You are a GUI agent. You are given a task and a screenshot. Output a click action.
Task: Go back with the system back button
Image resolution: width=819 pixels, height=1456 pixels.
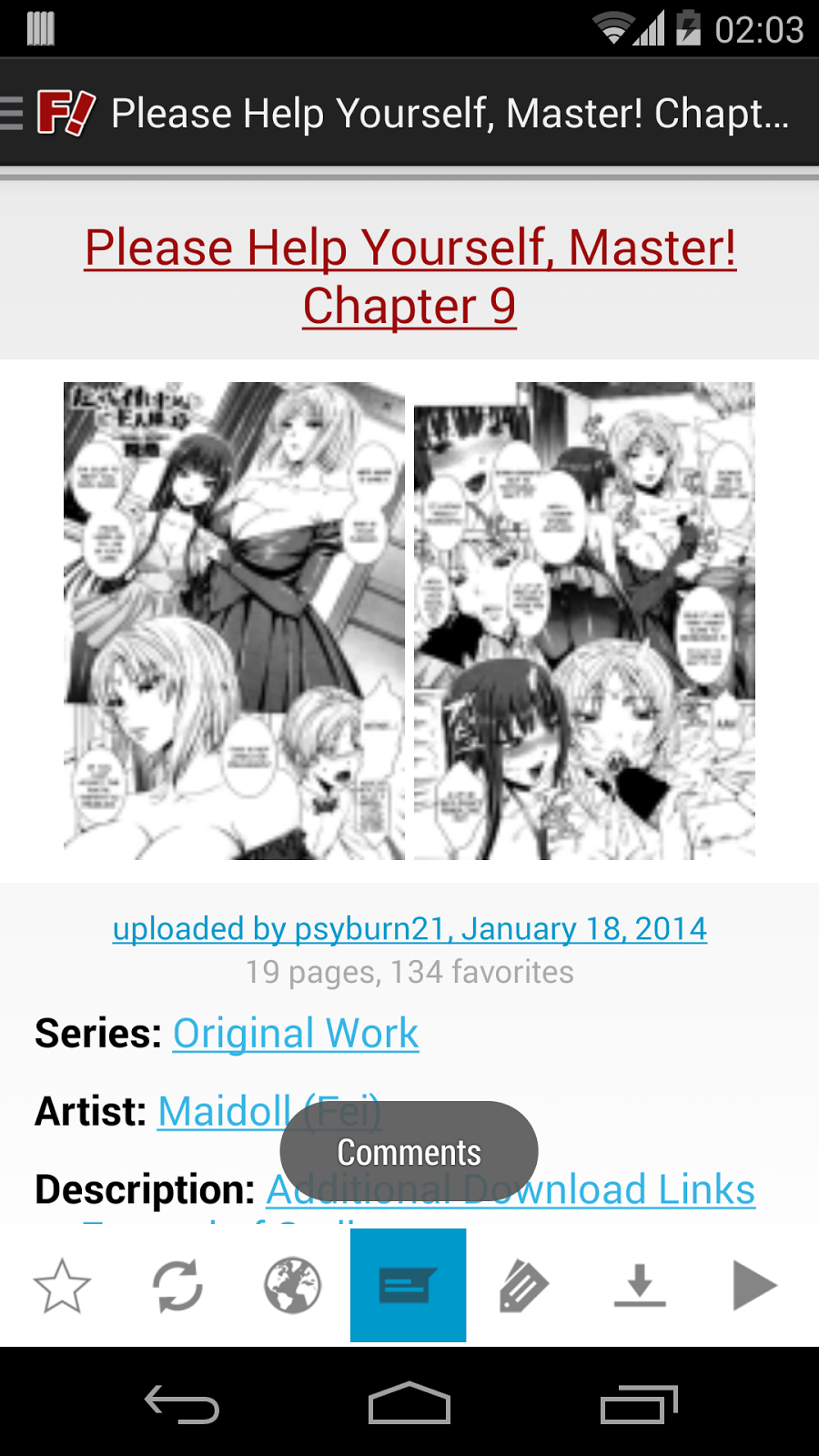click(x=182, y=1403)
